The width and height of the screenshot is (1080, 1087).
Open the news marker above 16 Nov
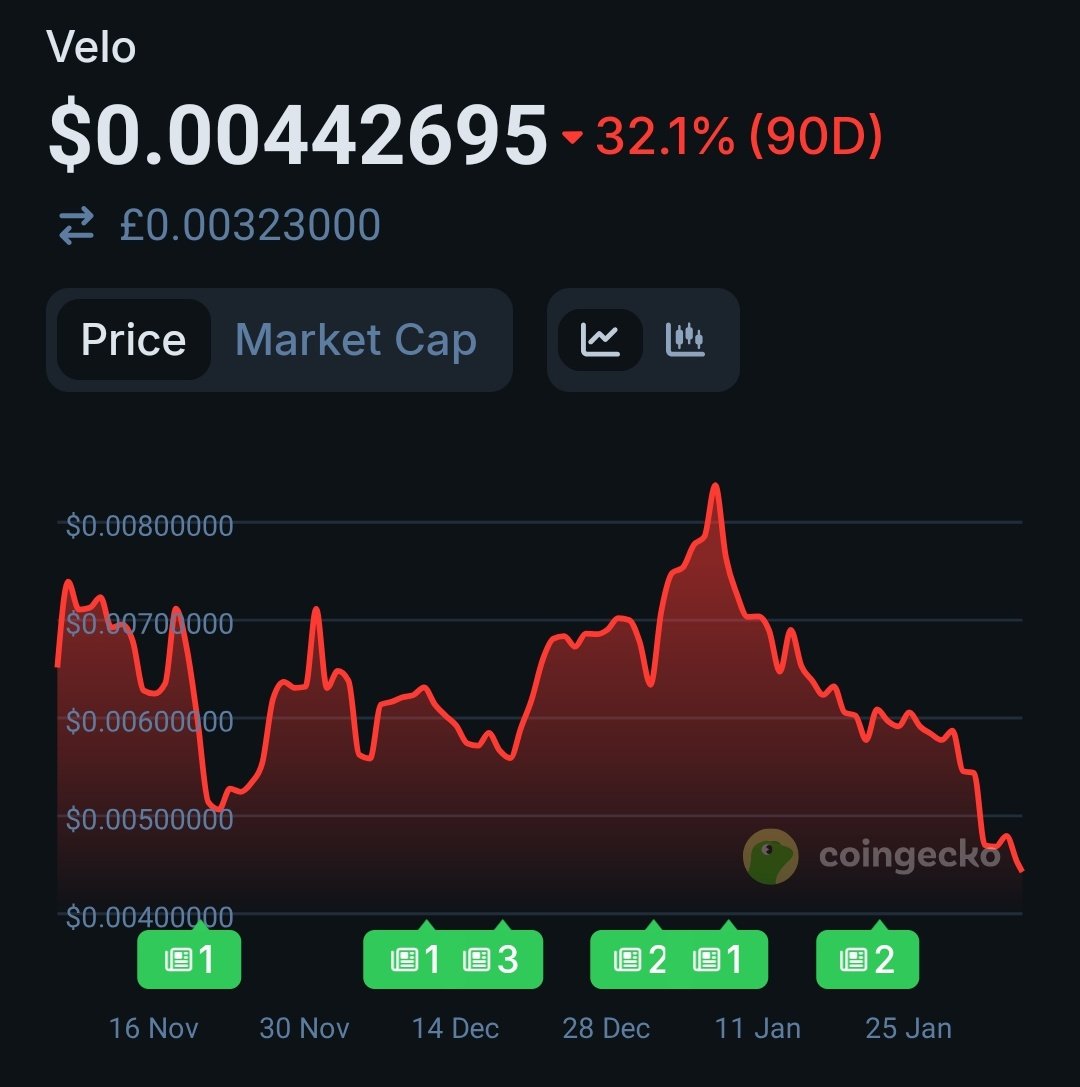pos(189,959)
